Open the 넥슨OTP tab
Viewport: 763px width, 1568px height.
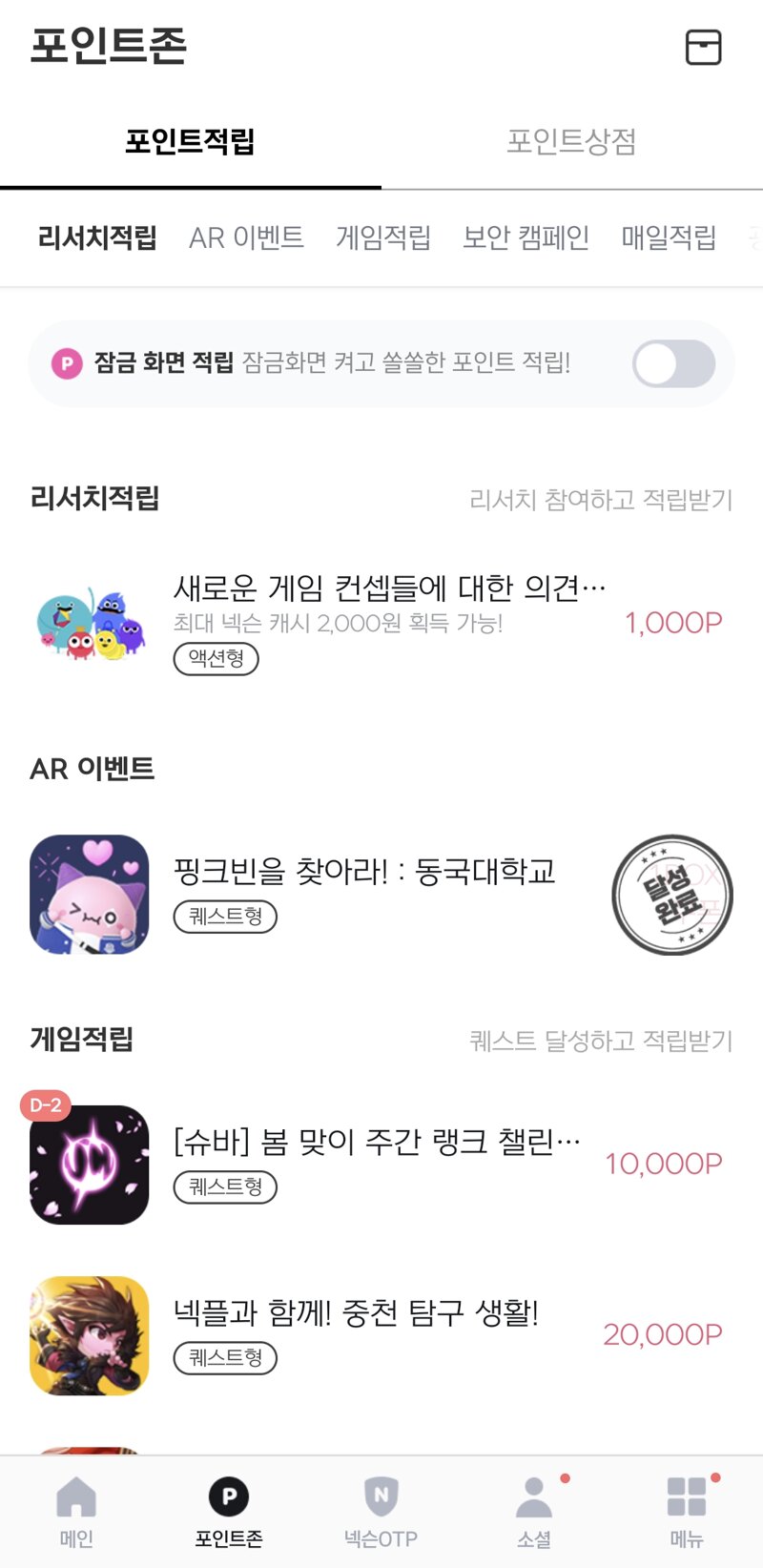point(381,1512)
